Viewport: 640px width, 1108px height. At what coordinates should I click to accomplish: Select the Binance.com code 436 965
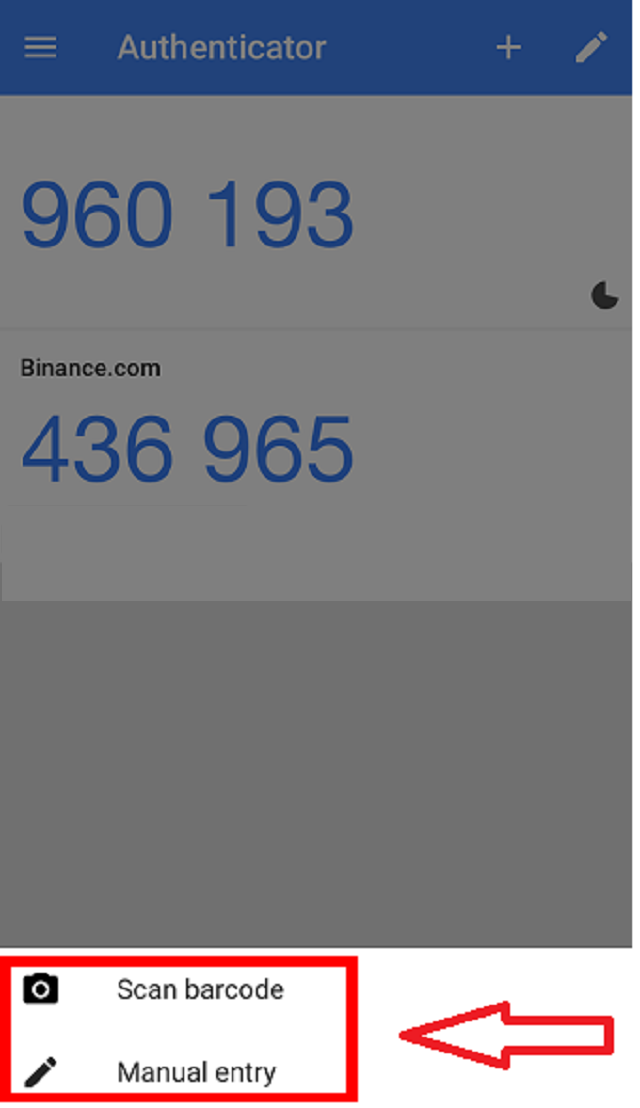[x=187, y=449]
